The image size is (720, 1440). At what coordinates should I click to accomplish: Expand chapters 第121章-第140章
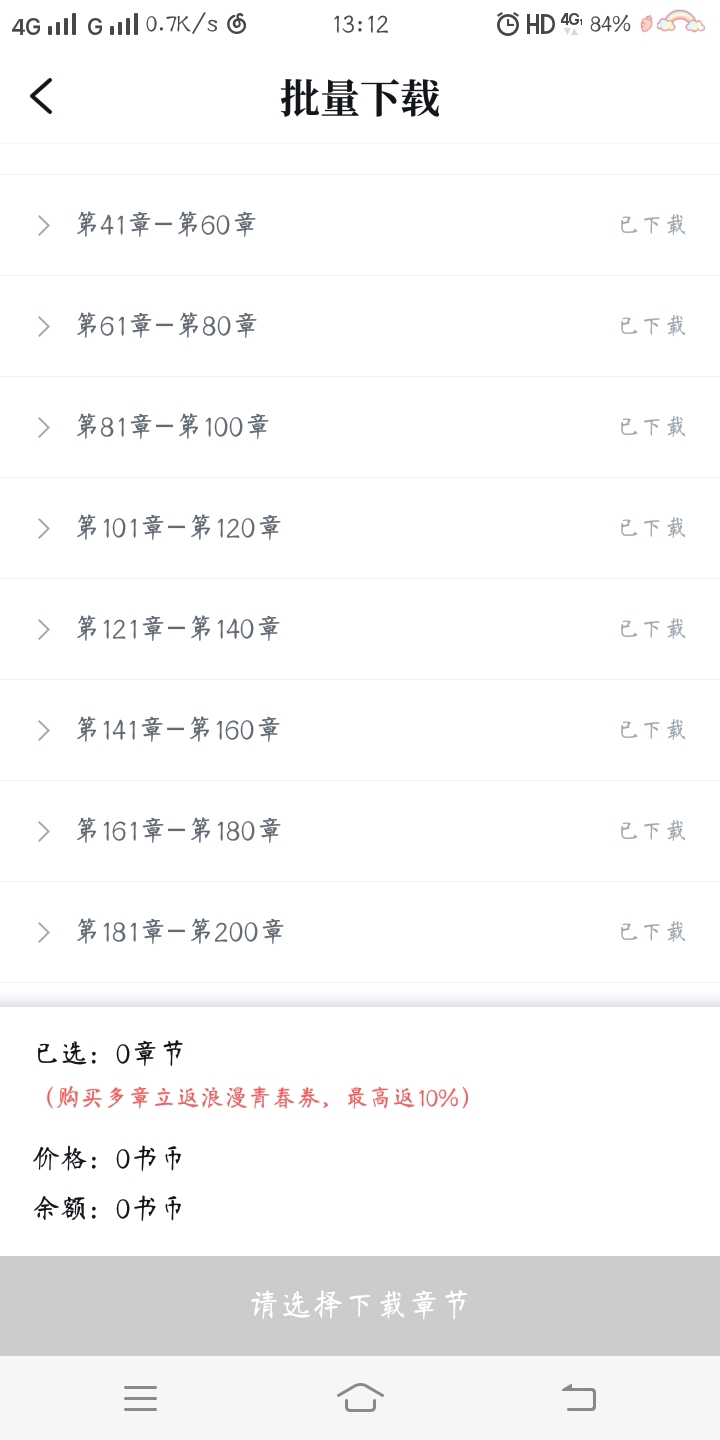click(x=360, y=629)
